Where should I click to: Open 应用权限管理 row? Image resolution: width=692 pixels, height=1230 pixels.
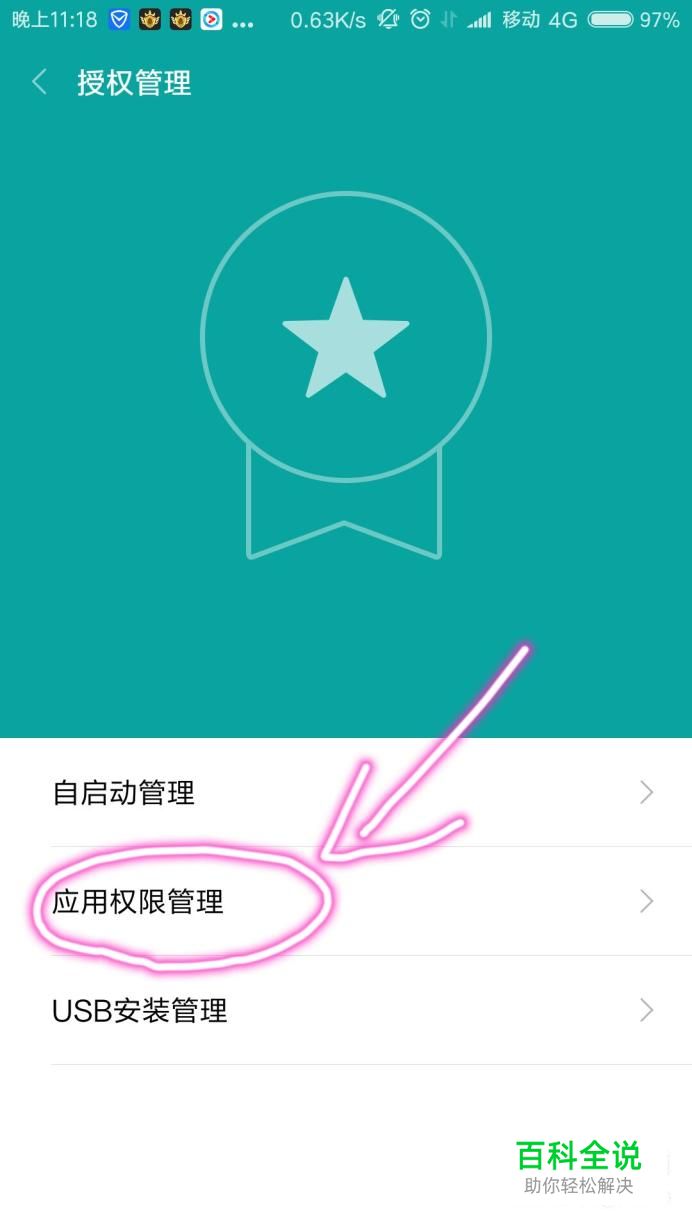pos(346,902)
